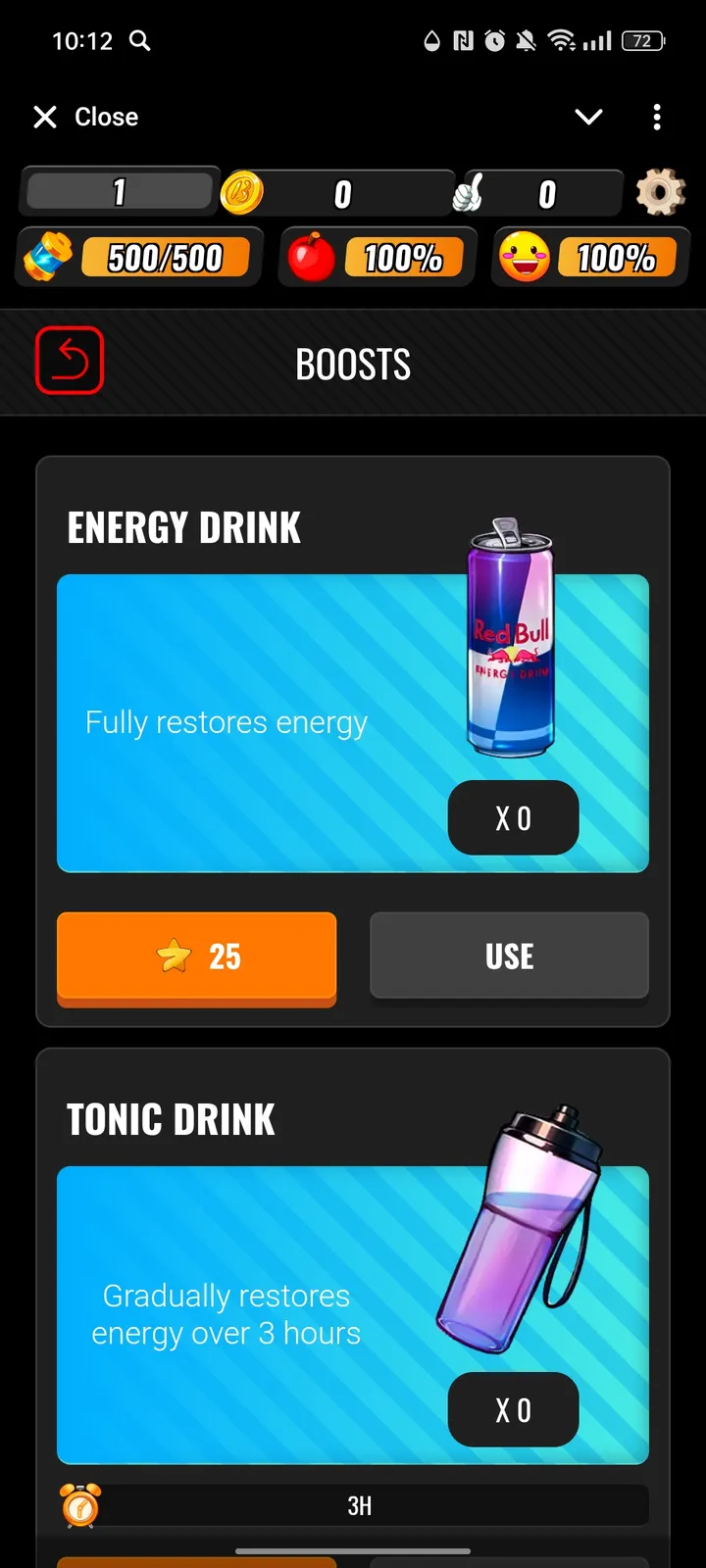Image resolution: width=706 pixels, height=1568 pixels.
Task: Go back from Boosts screen
Action: click(70, 361)
